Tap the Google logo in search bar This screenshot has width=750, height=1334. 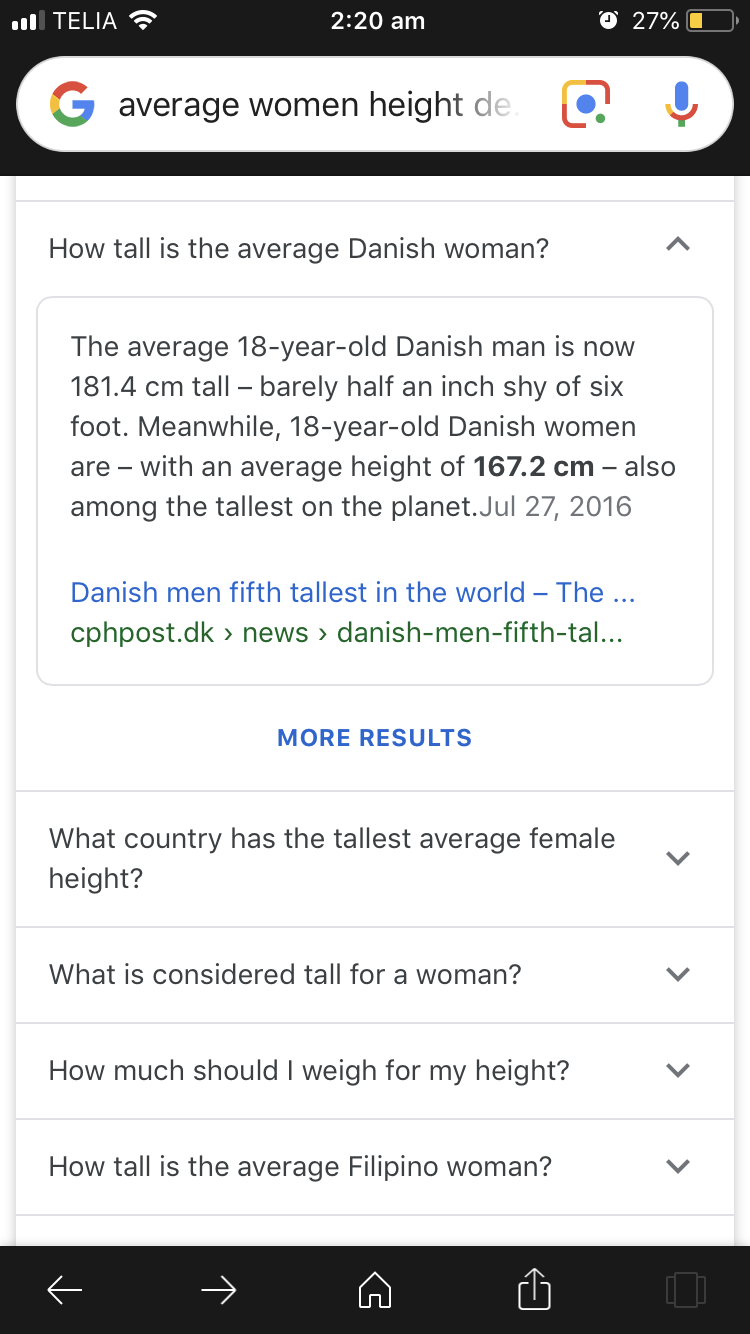72,105
